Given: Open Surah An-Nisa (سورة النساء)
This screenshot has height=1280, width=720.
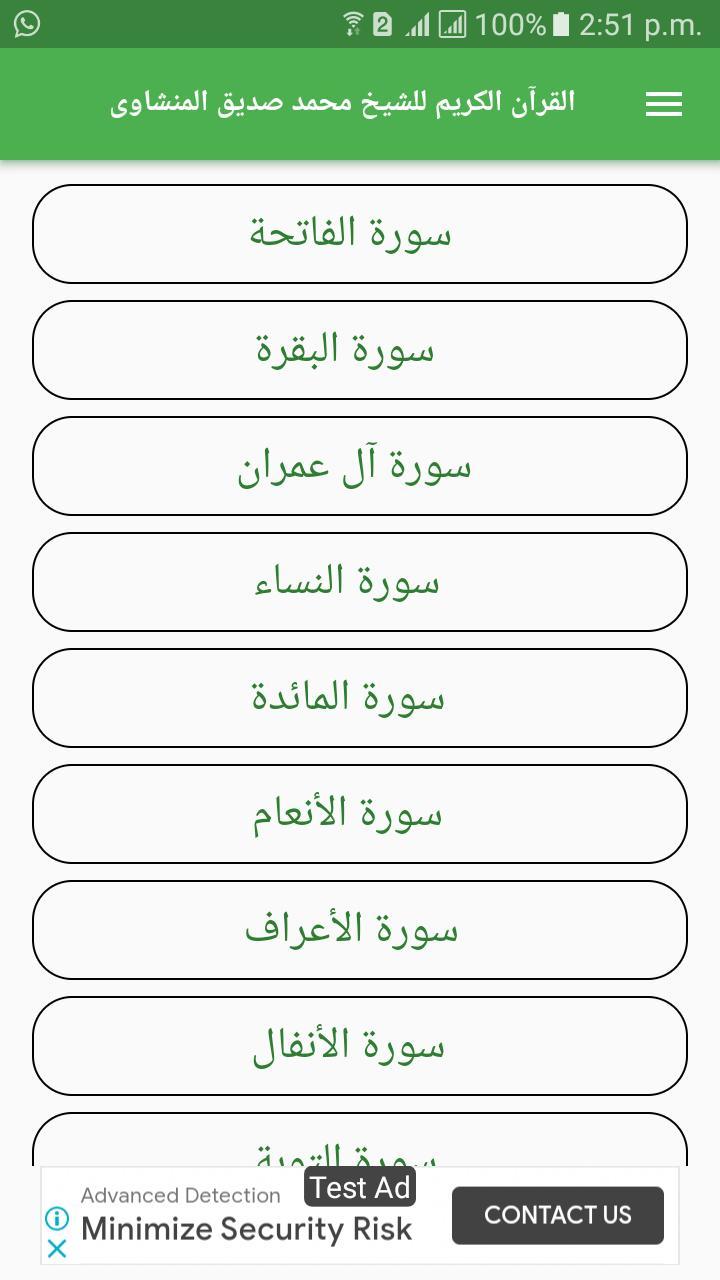Looking at the screenshot, I should tap(360, 582).
